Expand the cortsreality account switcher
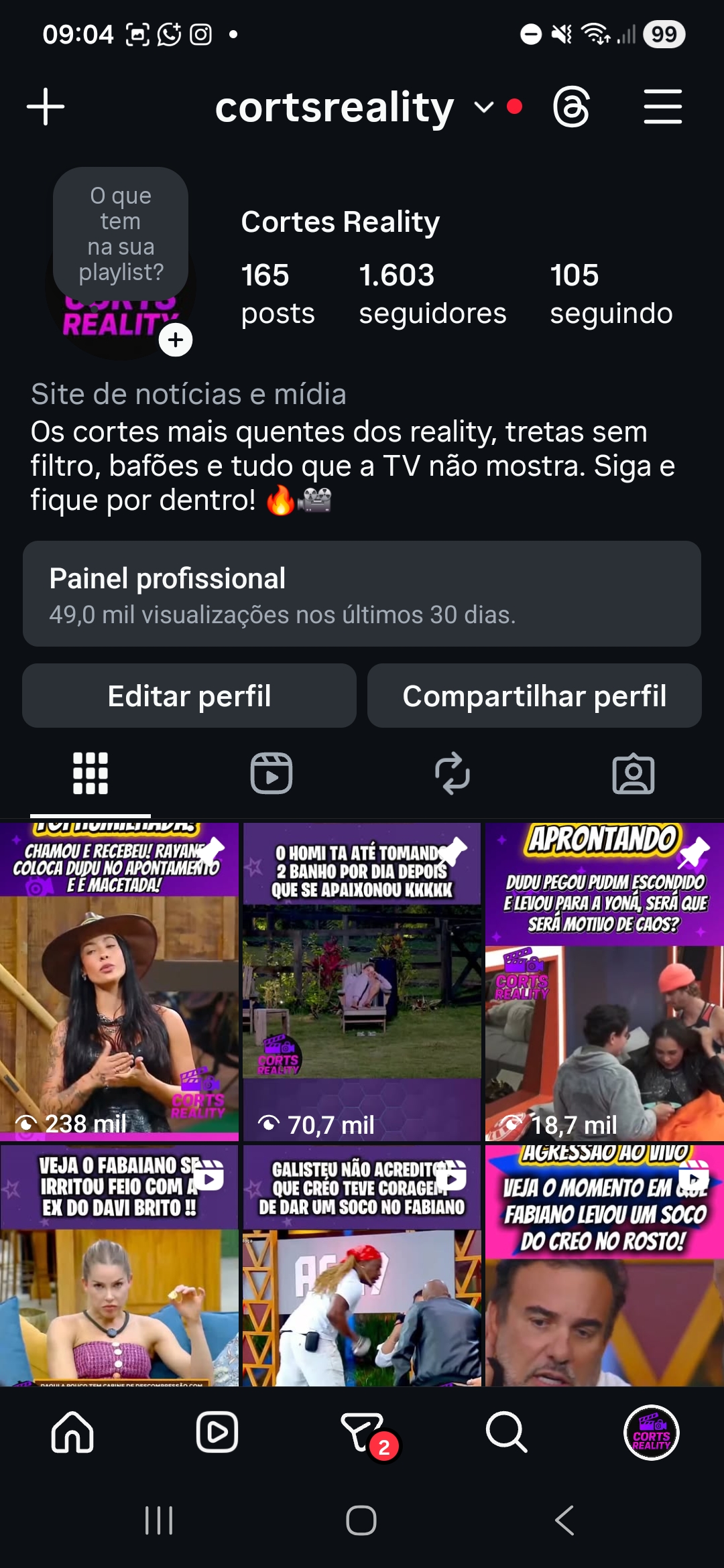 pyautogui.click(x=483, y=107)
